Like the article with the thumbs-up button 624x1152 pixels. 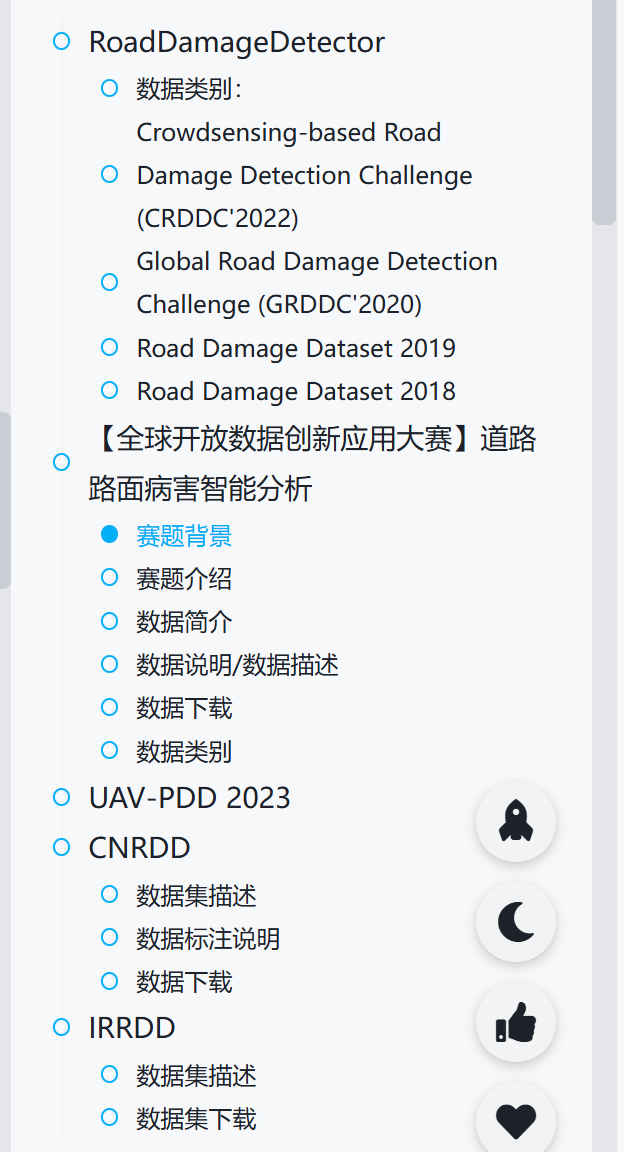(x=516, y=1022)
